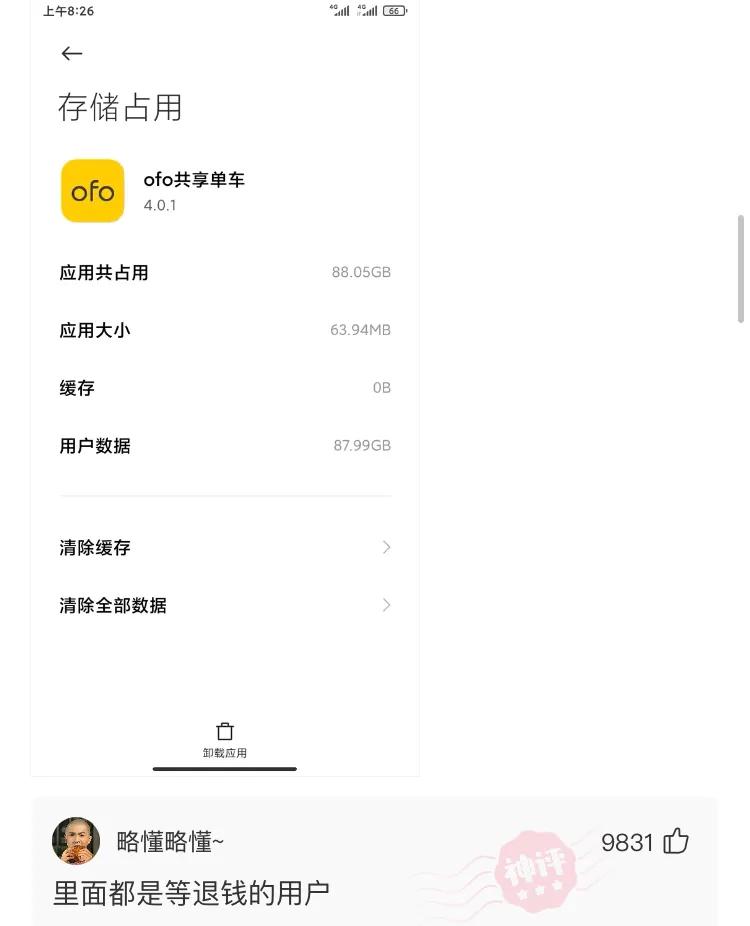Tap the uninstall trash icon above 卸载应用
750x926 pixels.
tap(224, 730)
